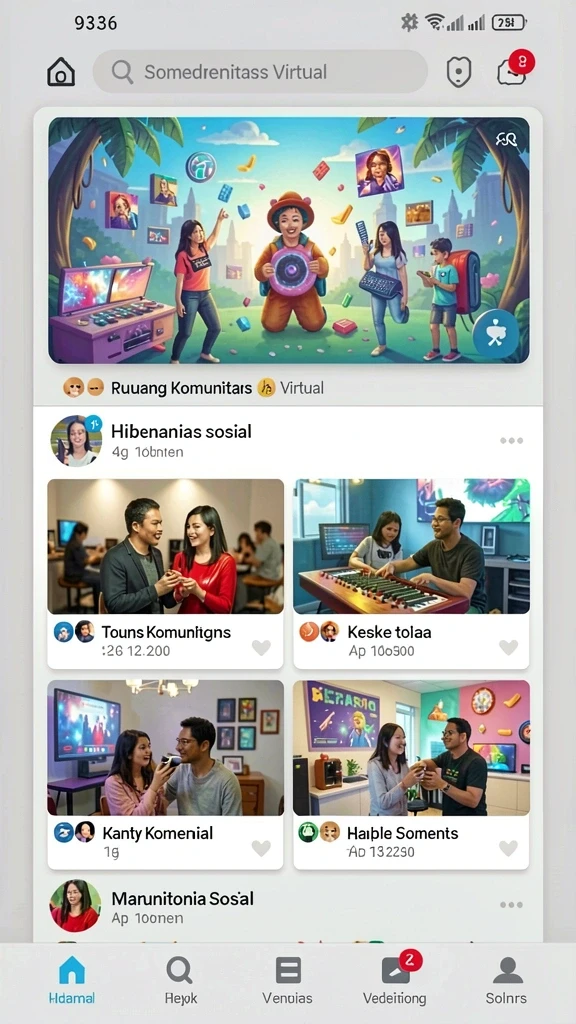576x1024 pixels.
Task: Open the shield icon in the top bar
Action: 458,72
